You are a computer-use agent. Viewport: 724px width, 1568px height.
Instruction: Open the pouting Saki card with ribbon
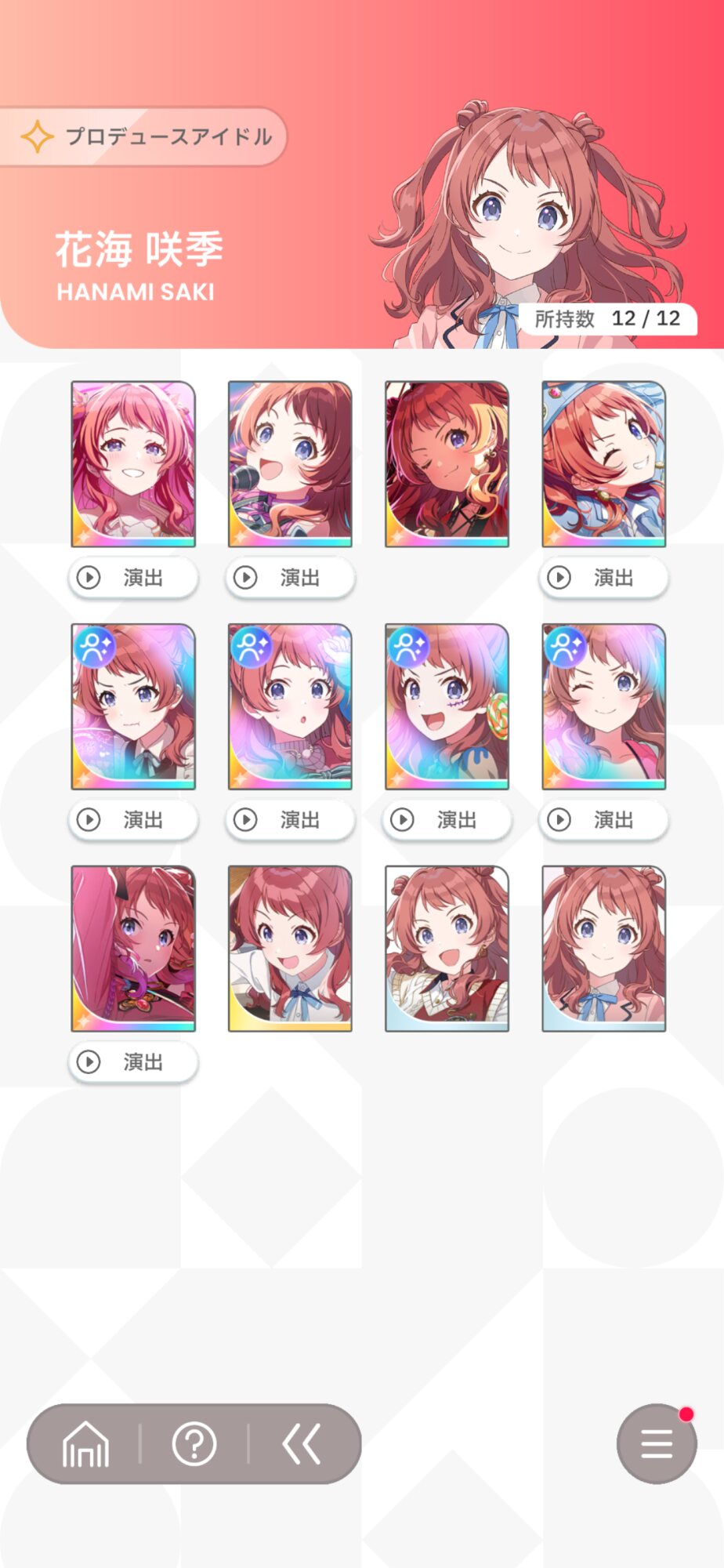click(x=133, y=706)
